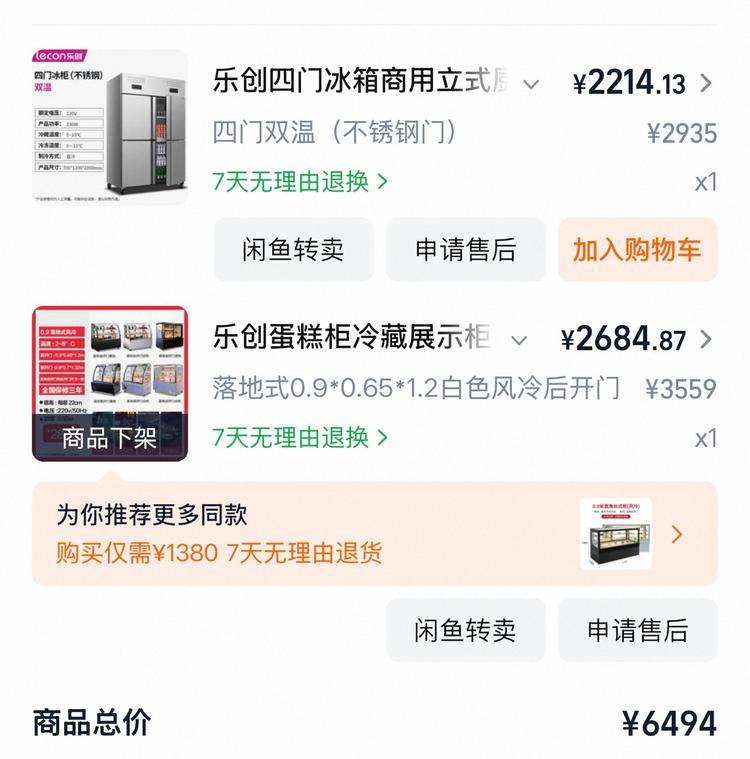Open the 为你推荐更多同款 recommendation banner
The width and height of the screenshot is (750, 759).
tap(374, 534)
